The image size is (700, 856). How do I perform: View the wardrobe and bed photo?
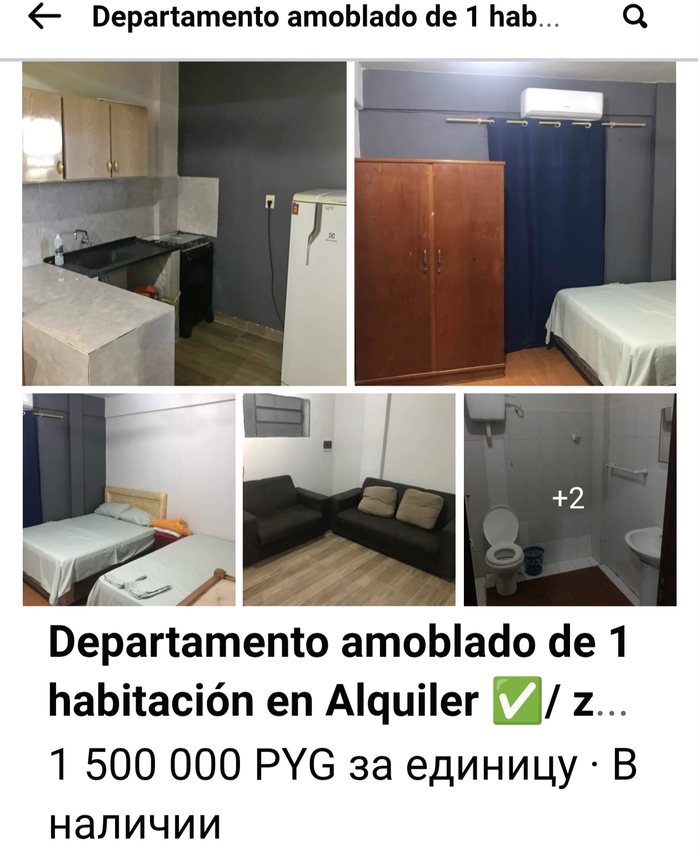pos(516,224)
